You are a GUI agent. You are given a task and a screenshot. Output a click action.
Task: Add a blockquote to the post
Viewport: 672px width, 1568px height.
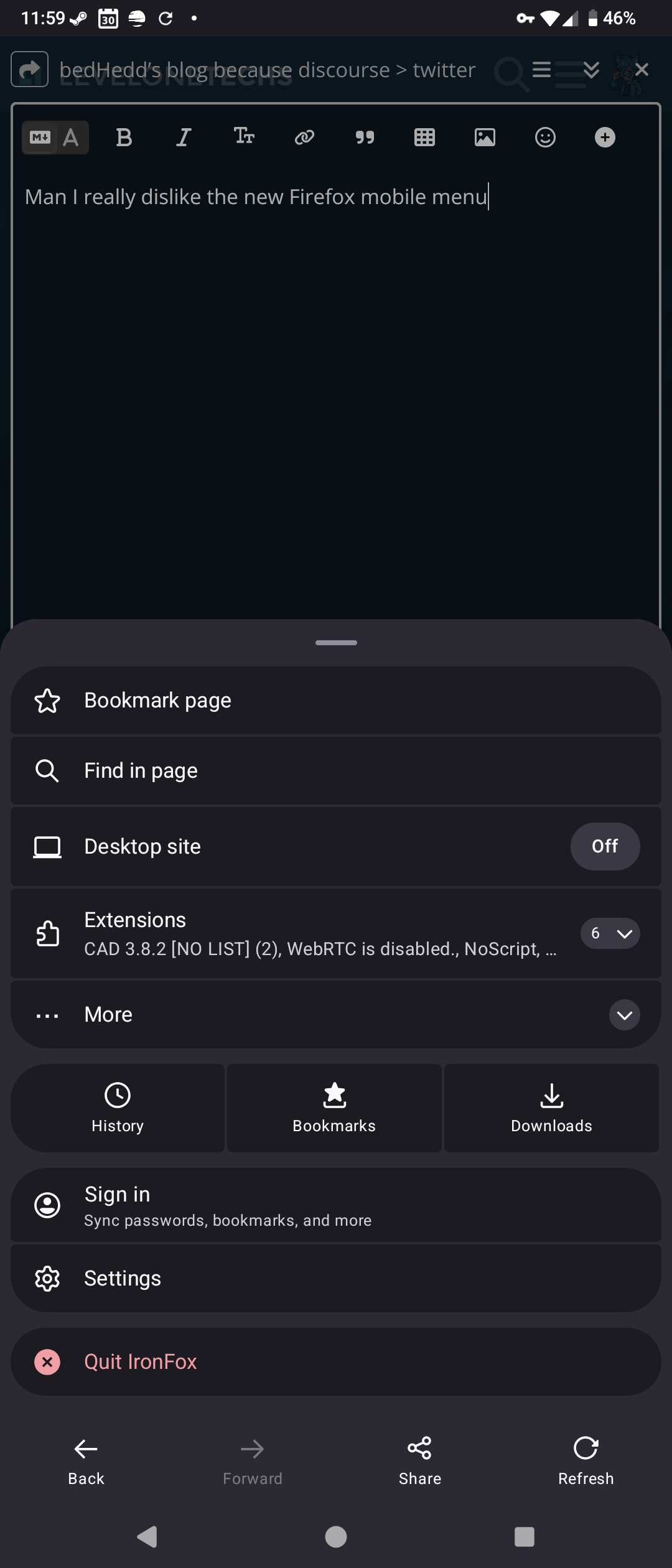(x=365, y=138)
